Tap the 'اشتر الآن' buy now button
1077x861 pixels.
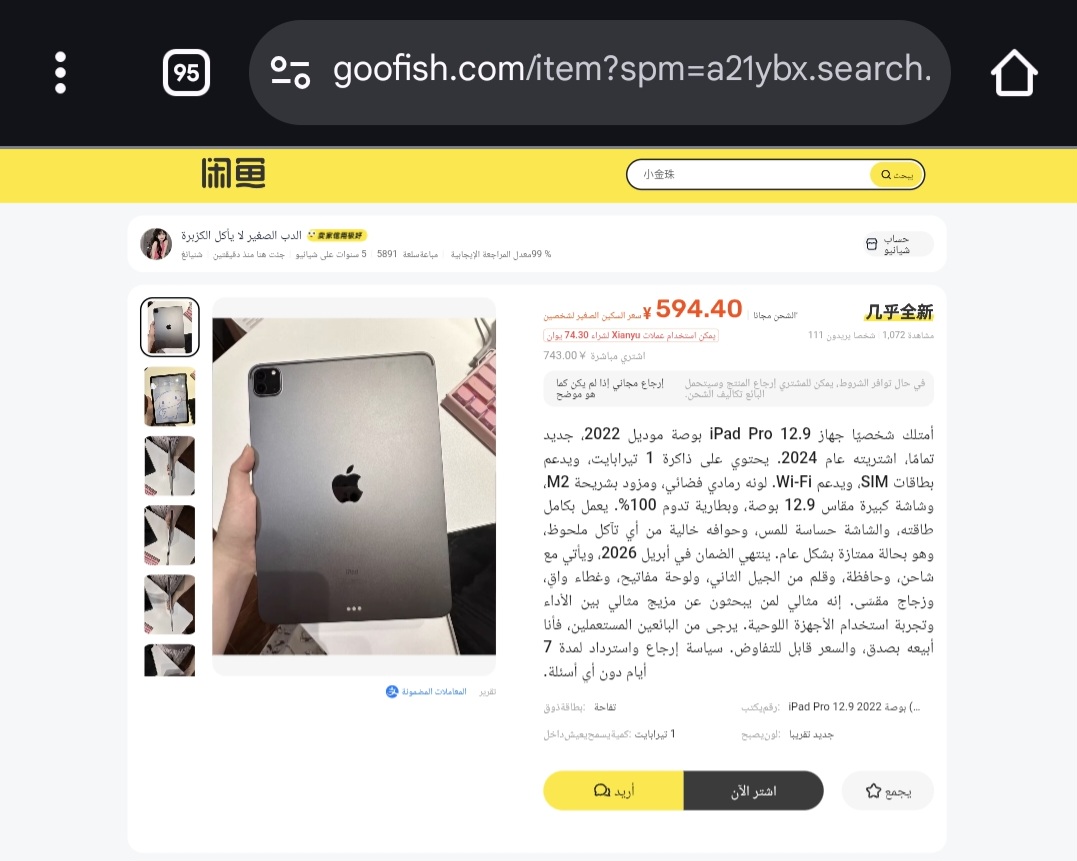click(x=753, y=790)
